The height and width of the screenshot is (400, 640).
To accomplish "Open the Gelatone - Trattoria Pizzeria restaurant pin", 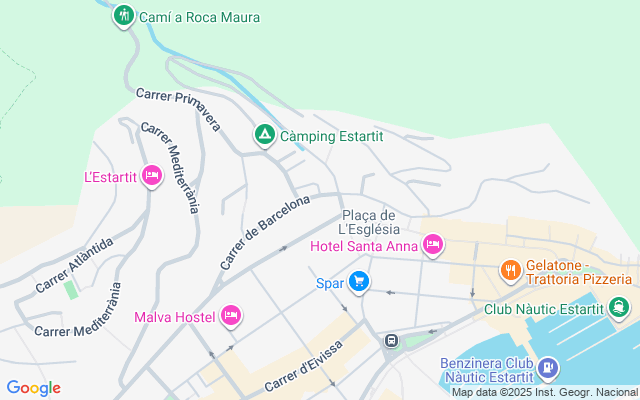I will pyautogui.click(x=510, y=270).
